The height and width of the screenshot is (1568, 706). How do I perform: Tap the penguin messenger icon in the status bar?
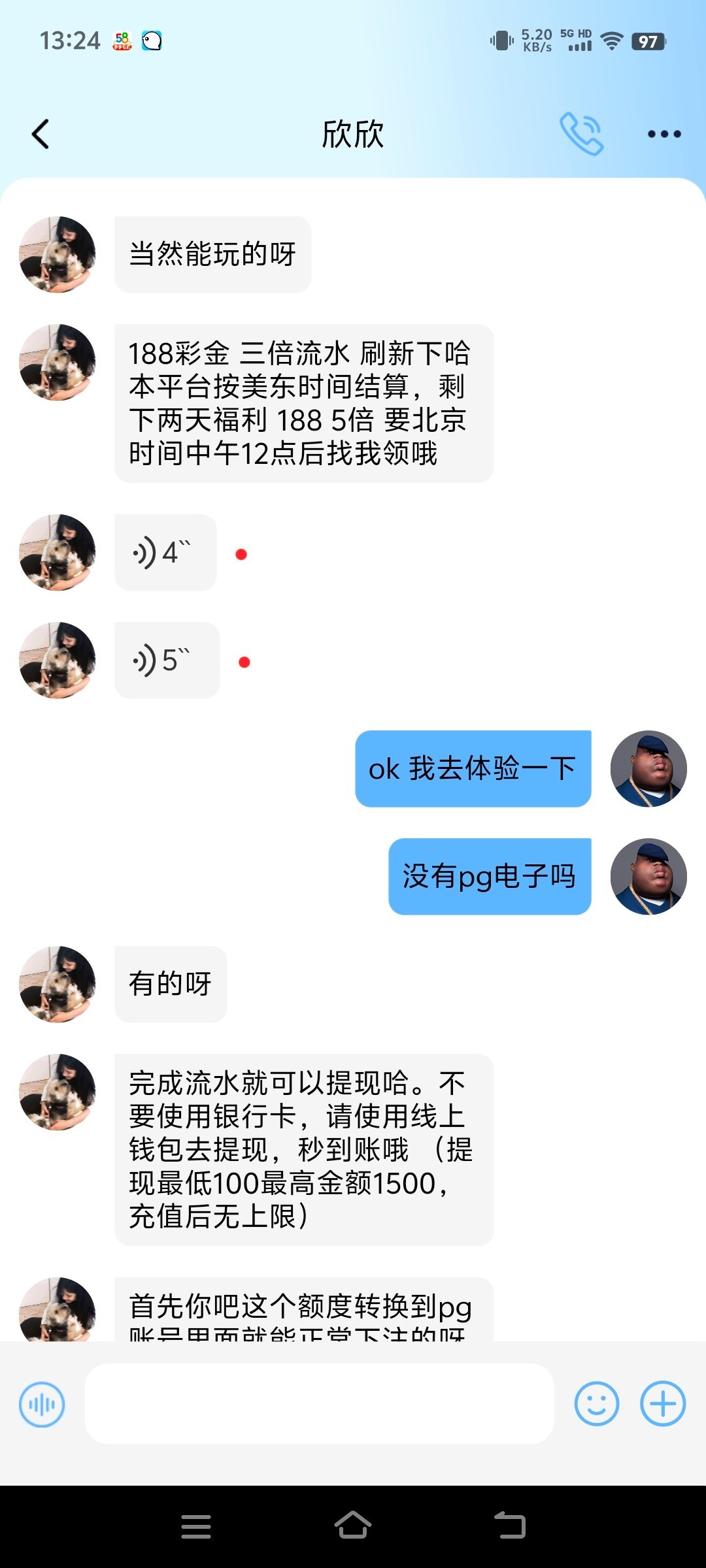point(152,41)
